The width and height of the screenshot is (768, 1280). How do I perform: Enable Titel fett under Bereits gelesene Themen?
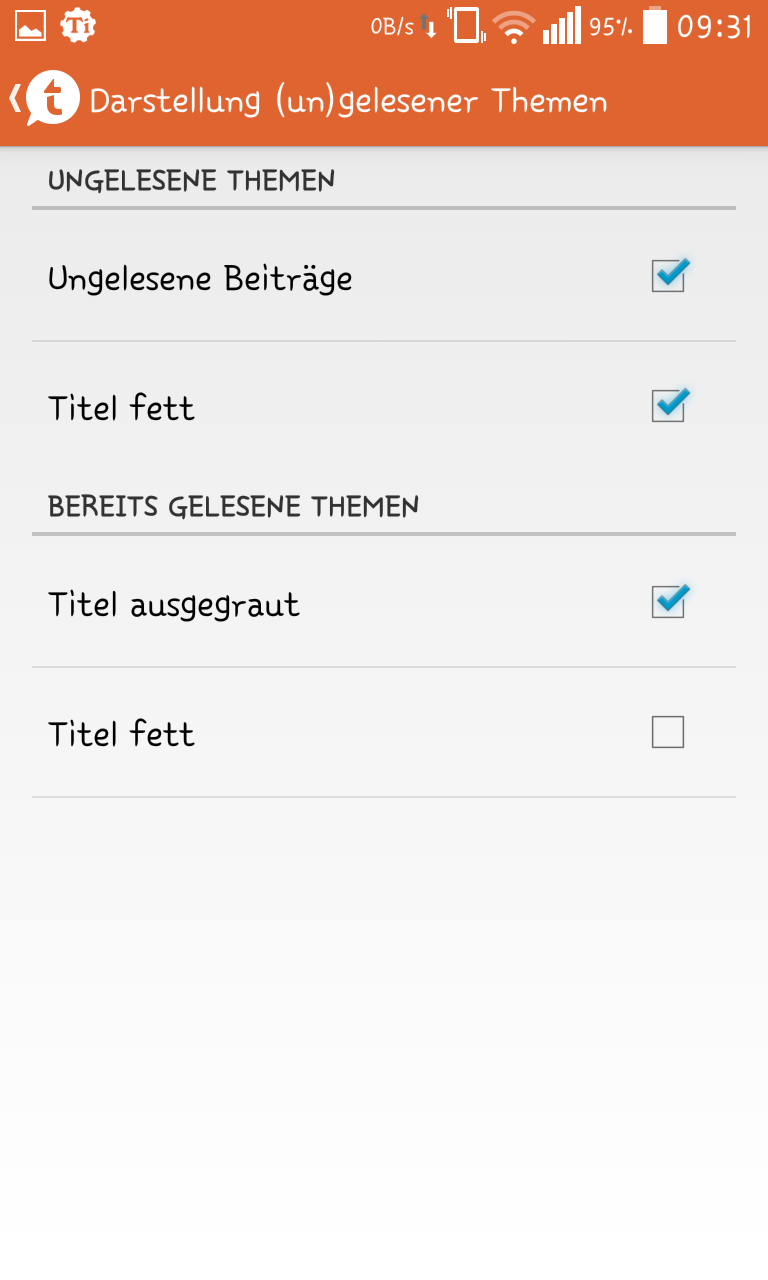point(668,733)
